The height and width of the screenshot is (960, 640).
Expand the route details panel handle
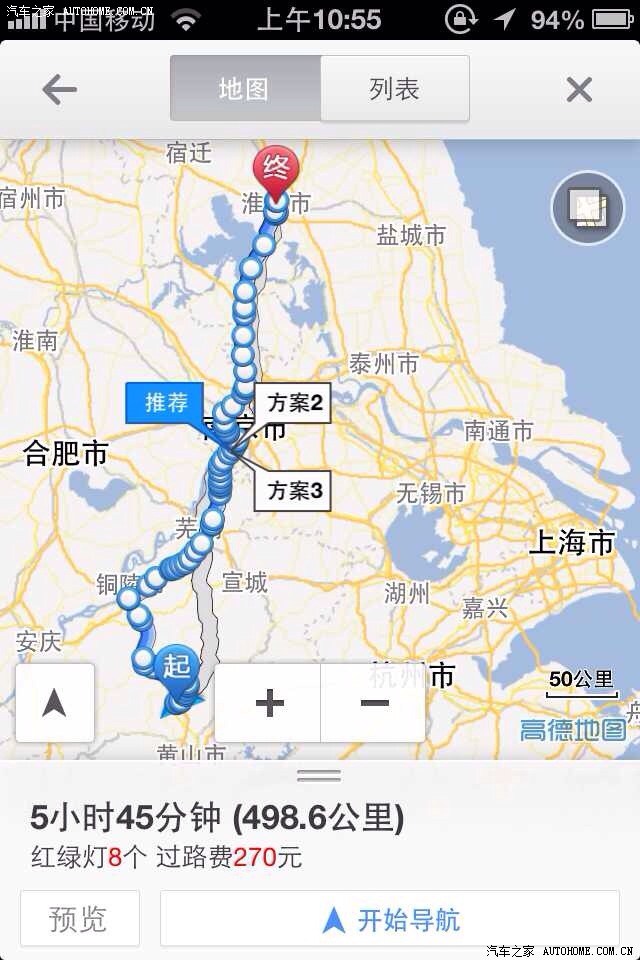(319, 775)
